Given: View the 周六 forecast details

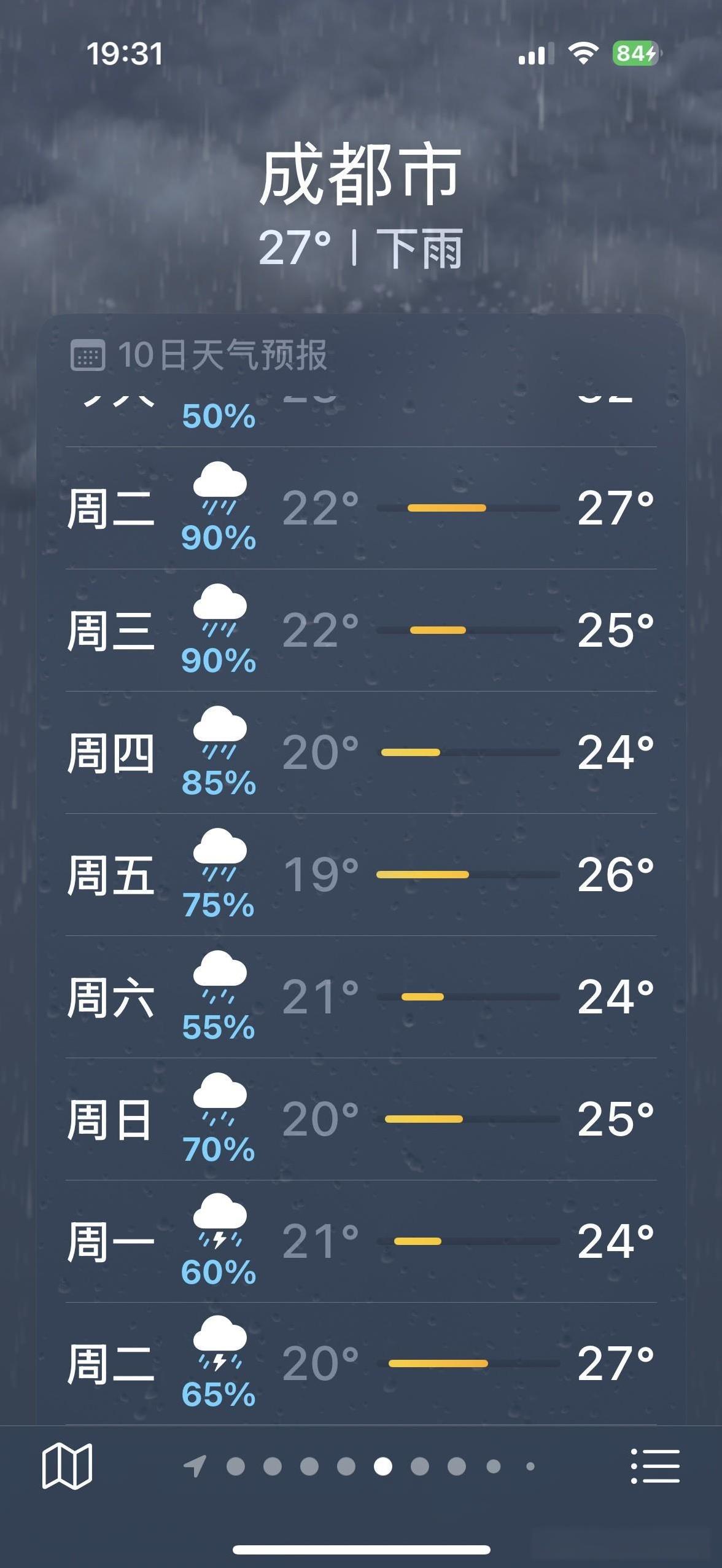Looking at the screenshot, I should click(361, 997).
